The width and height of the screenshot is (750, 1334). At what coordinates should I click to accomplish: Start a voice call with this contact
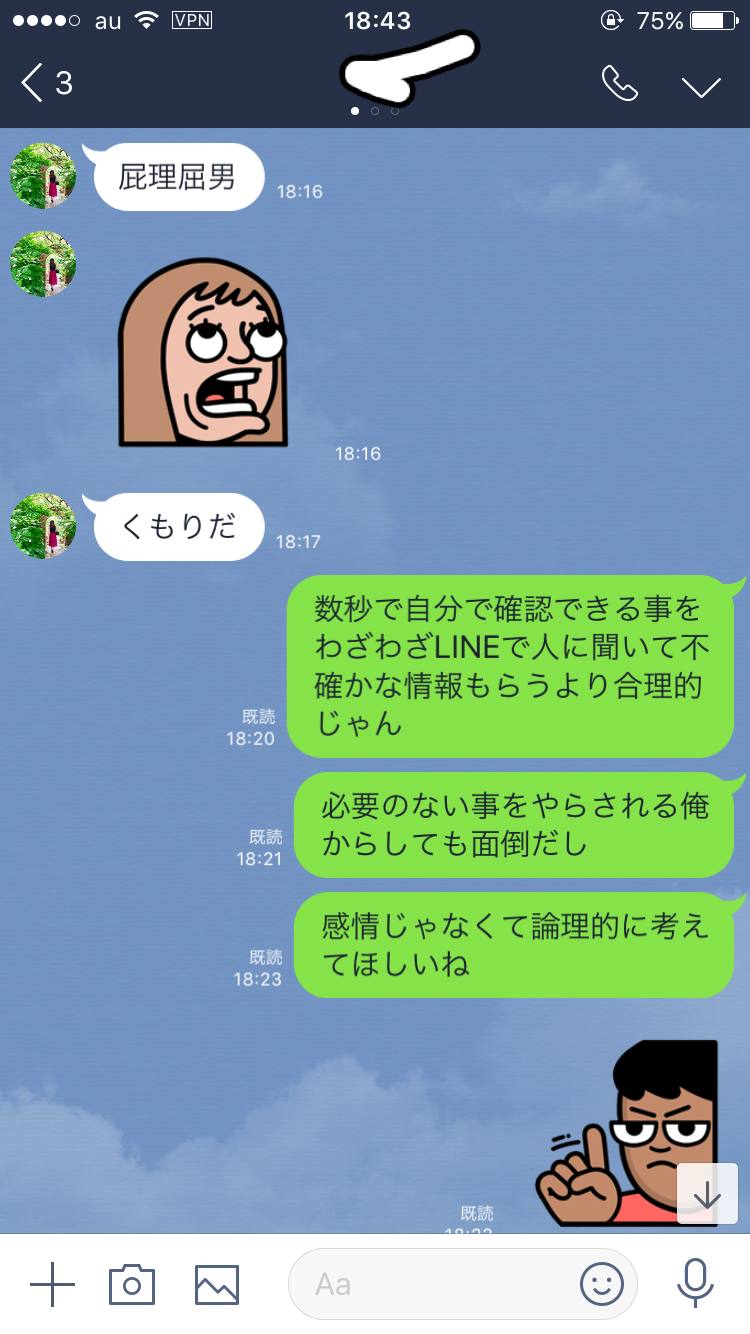pos(619,84)
